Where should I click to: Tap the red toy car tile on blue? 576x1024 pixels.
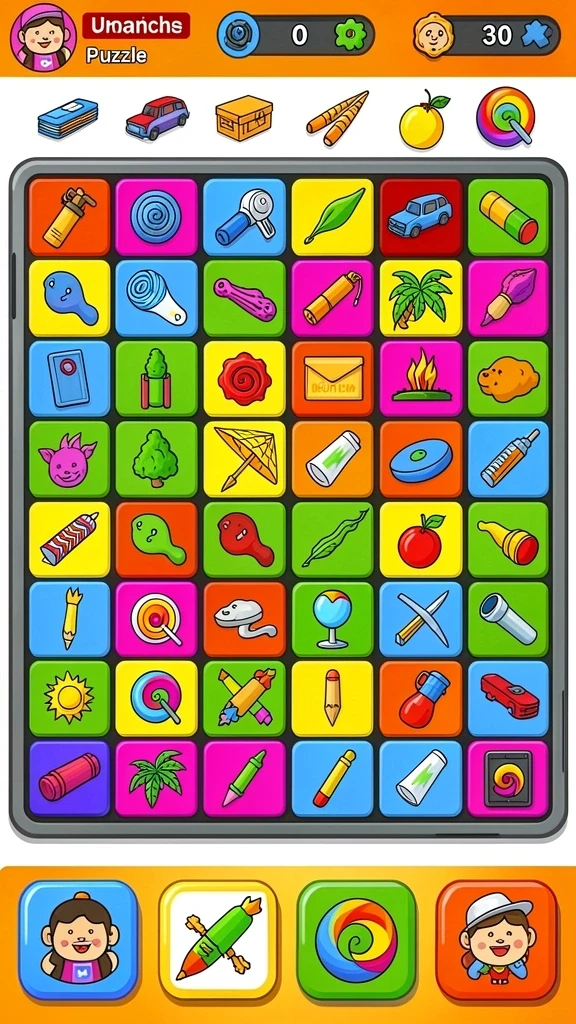pos(508,699)
